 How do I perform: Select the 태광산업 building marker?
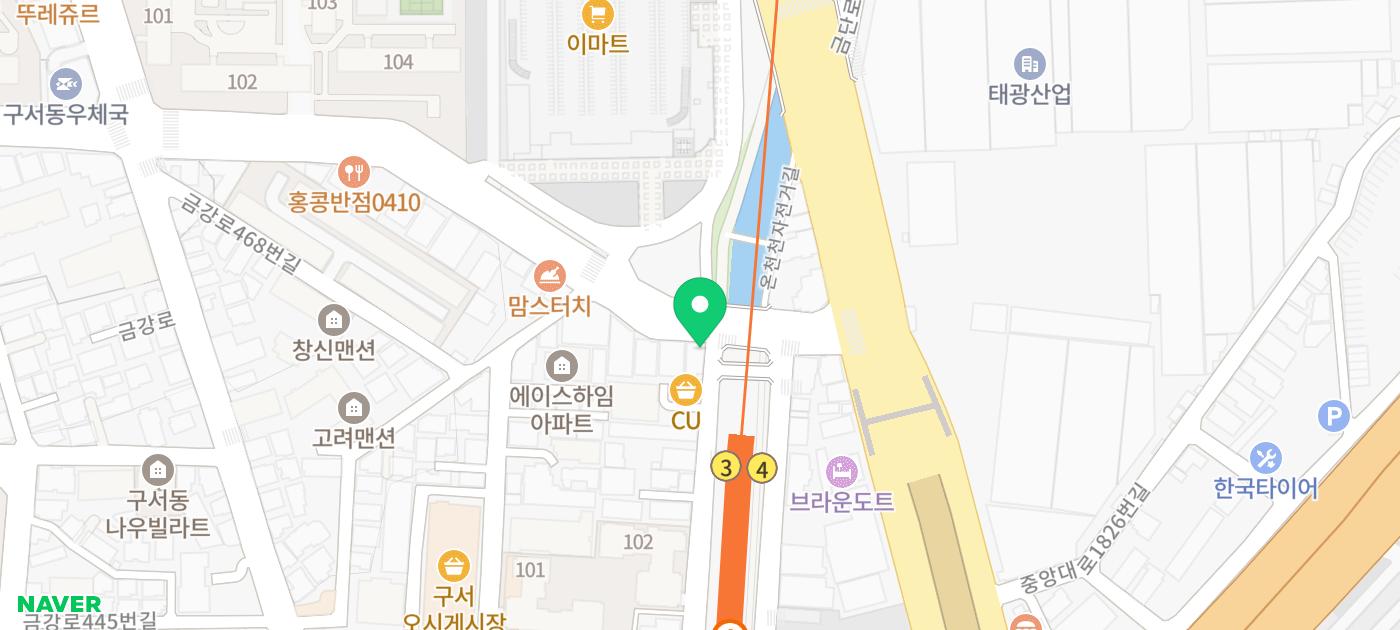(1029, 65)
